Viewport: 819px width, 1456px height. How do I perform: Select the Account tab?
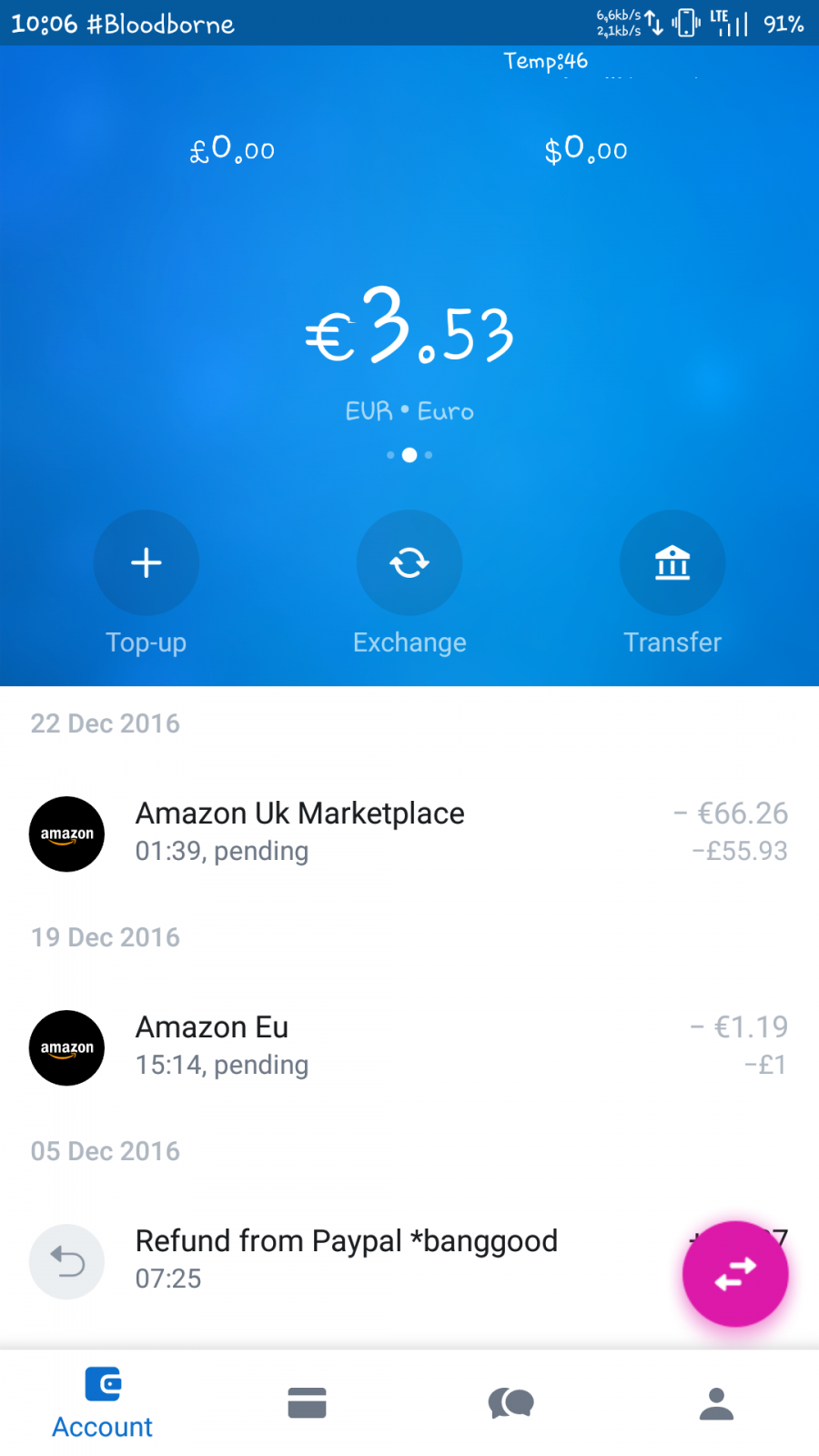point(103,1402)
